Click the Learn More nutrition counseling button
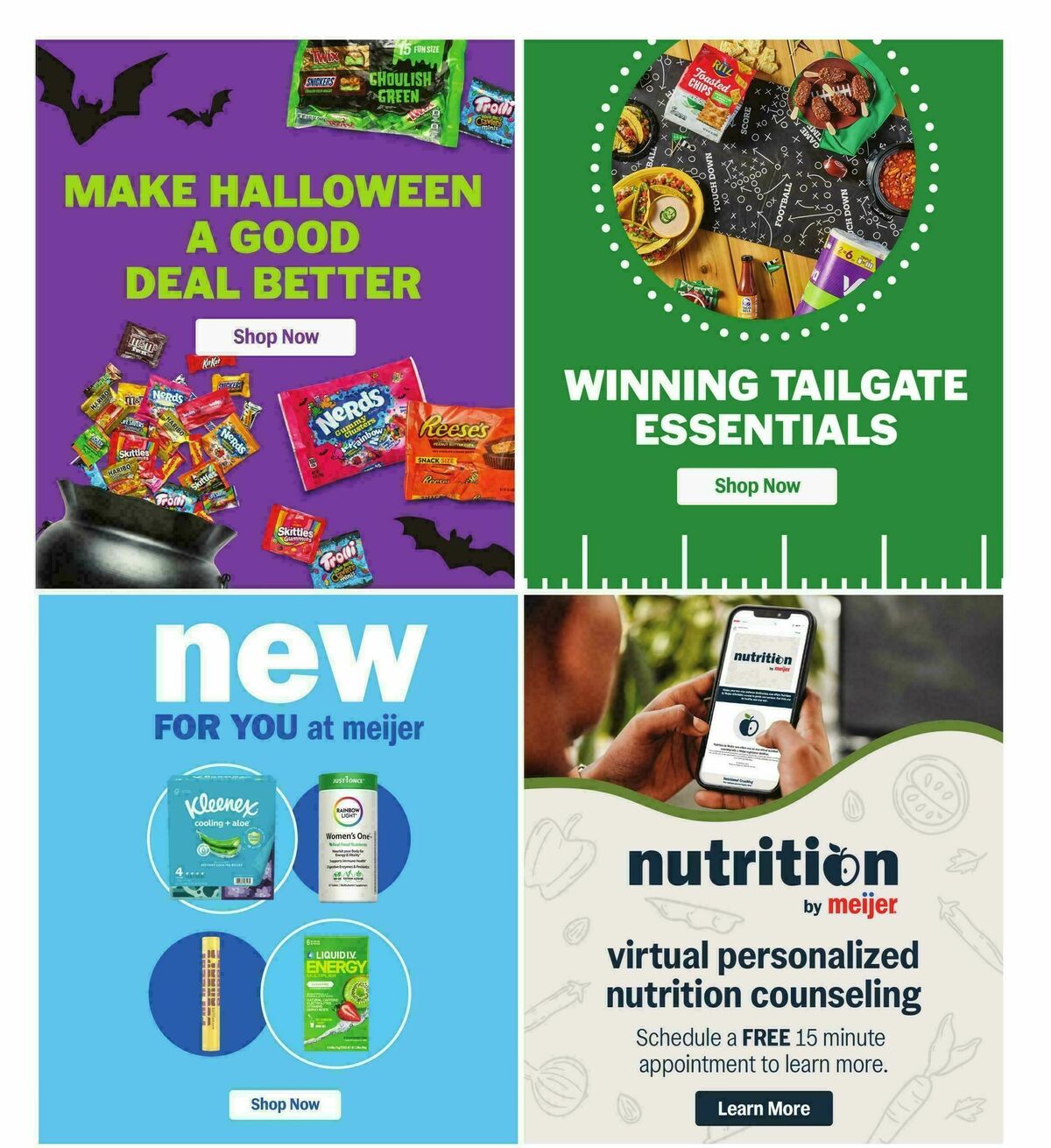This screenshot has height=1148, width=1051. pyautogui.click(x=764, y=1108)
